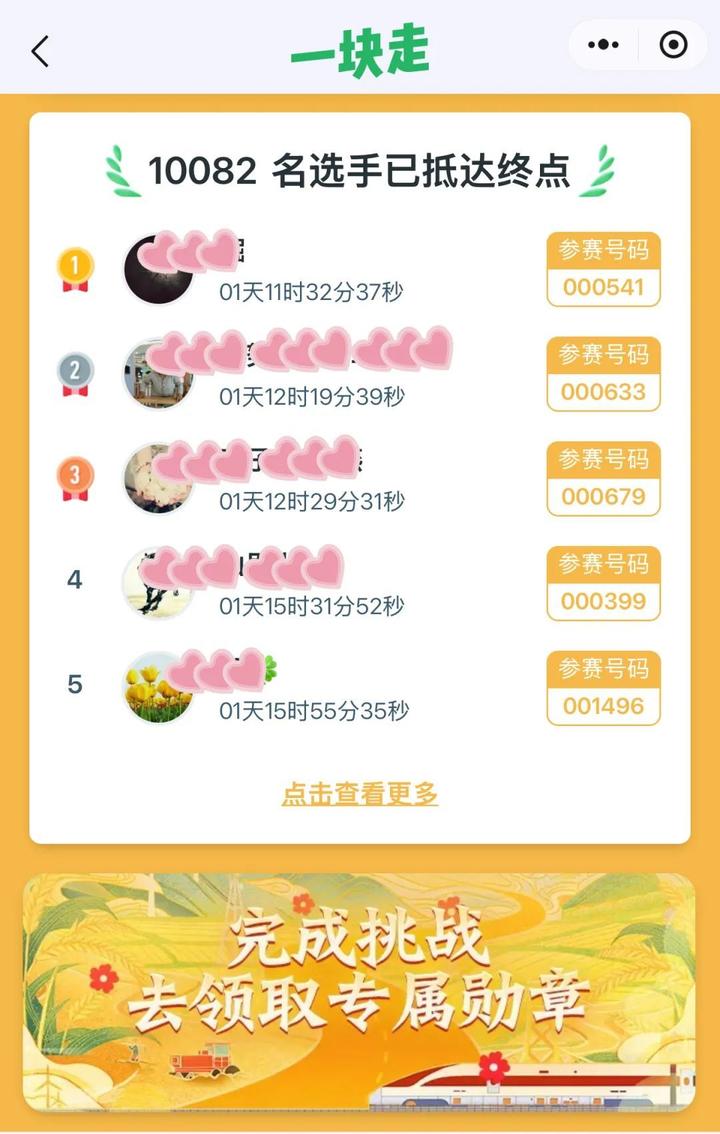Open the three-dot mini program menu
Screen dimensions: 720x1134
(x=604, y=45)
